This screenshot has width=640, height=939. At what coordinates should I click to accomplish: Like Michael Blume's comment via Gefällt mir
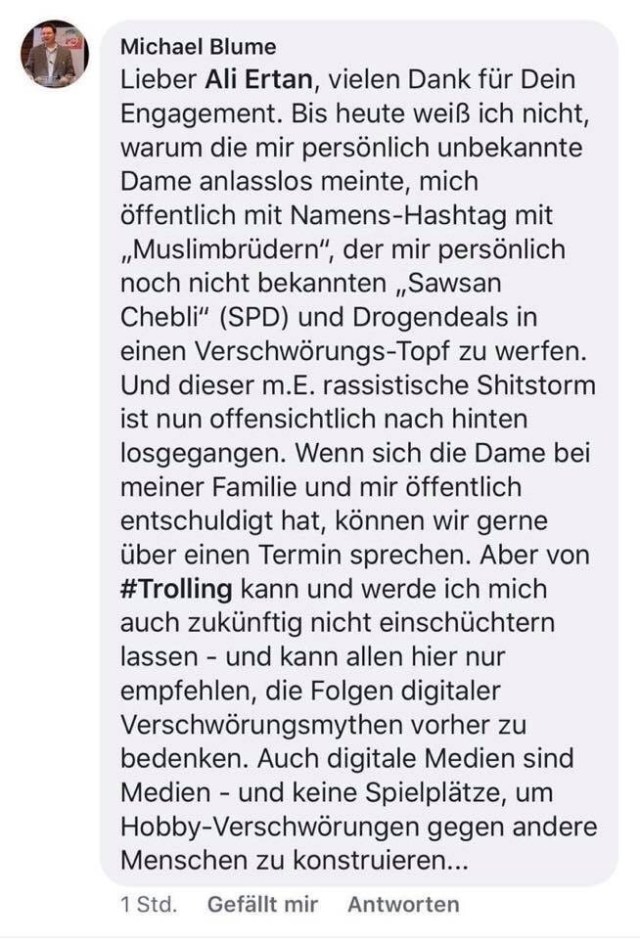point(262,905)
